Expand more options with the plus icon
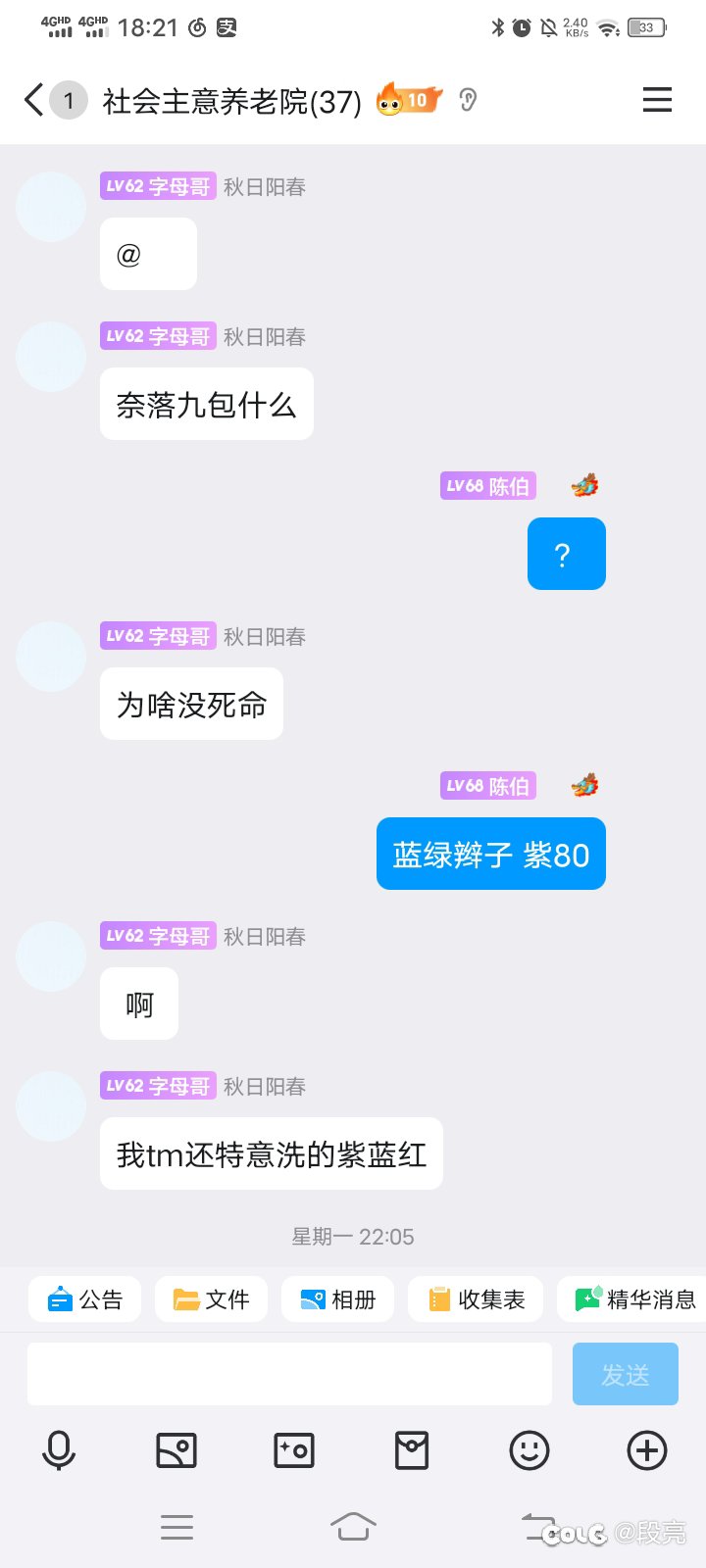The width and height of the screenshot is (706, 1568). point(647,1450)
